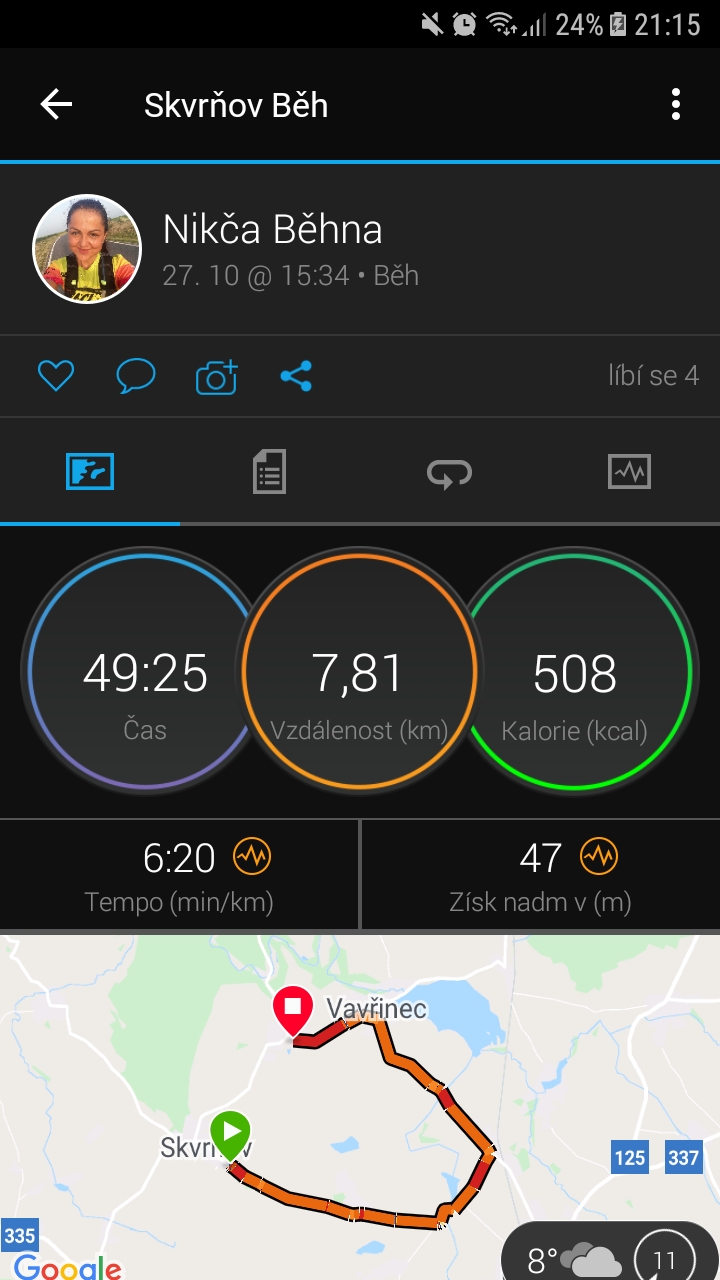Add a photo with the camera icon
720x1280 pixels.
(x=216, y=376)
